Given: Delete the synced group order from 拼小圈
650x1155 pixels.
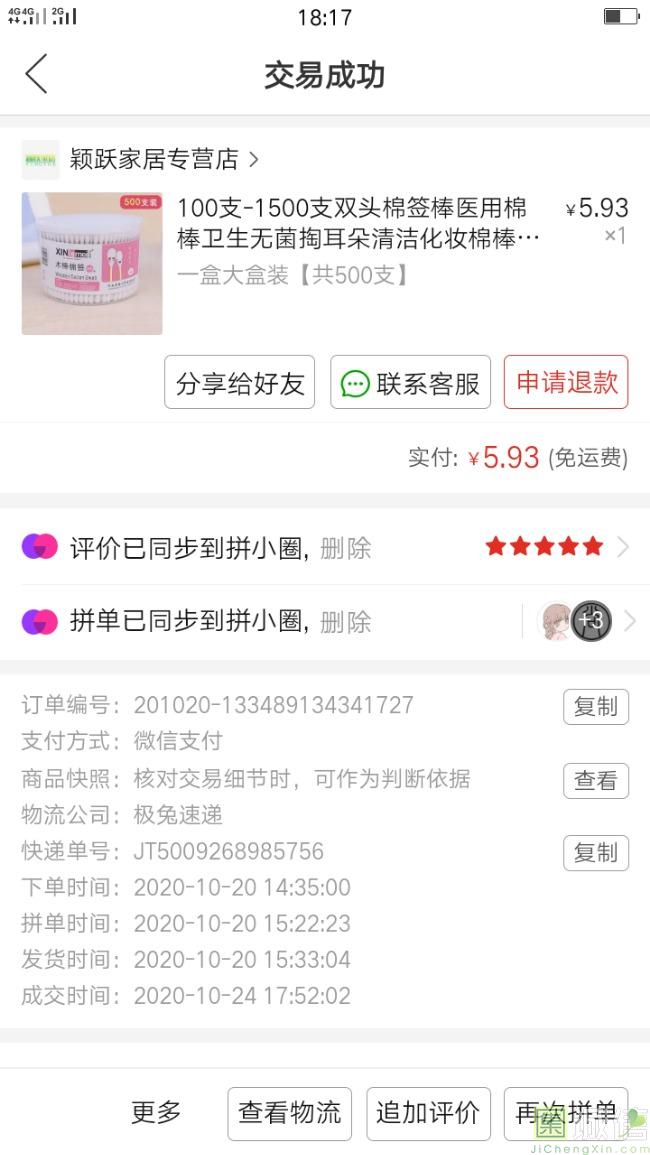Looking at the screenshot, I should (x=345, y=622).
